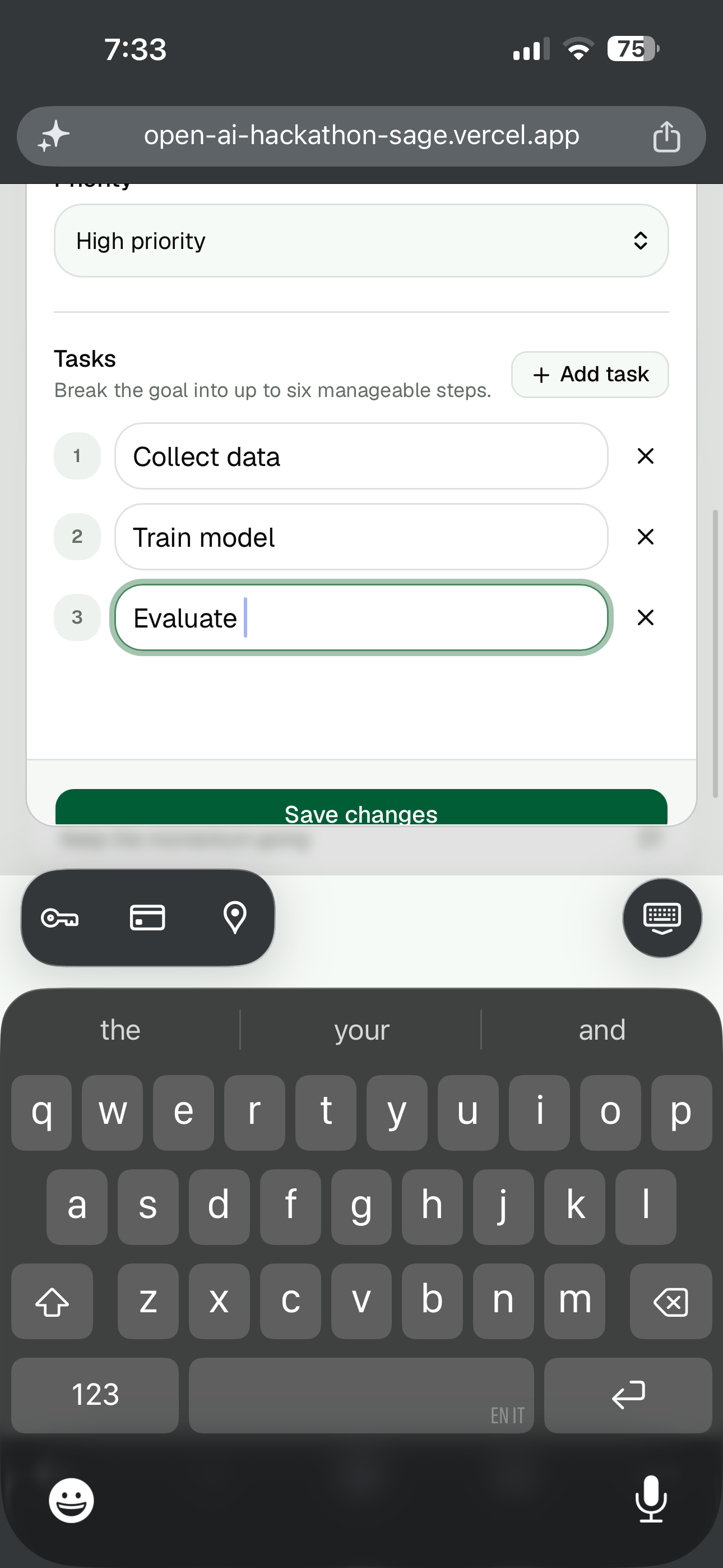Remove the Evaluate task
The image size is (723, 1568).
tap(645, 617)
